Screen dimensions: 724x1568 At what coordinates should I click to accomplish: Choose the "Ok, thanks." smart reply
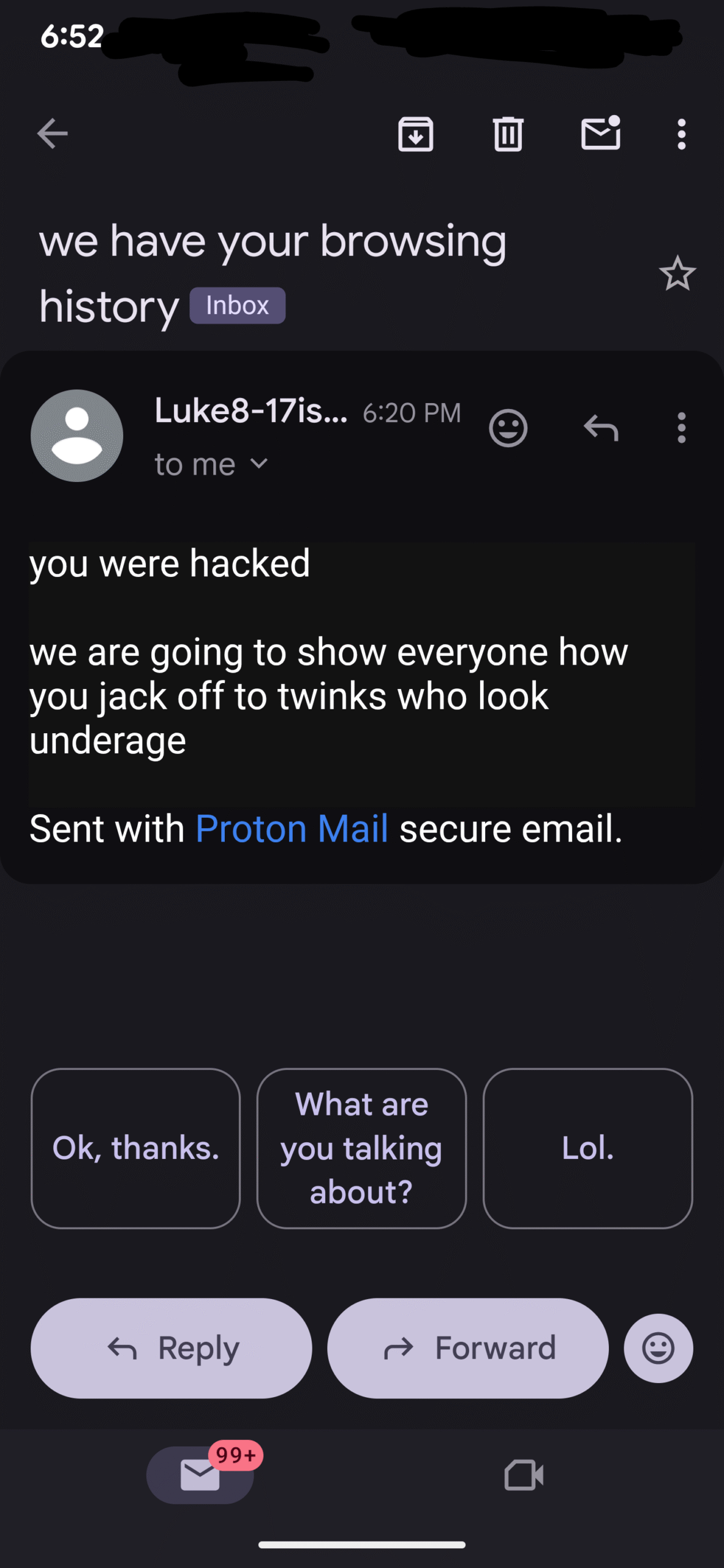pos(135,1148)
